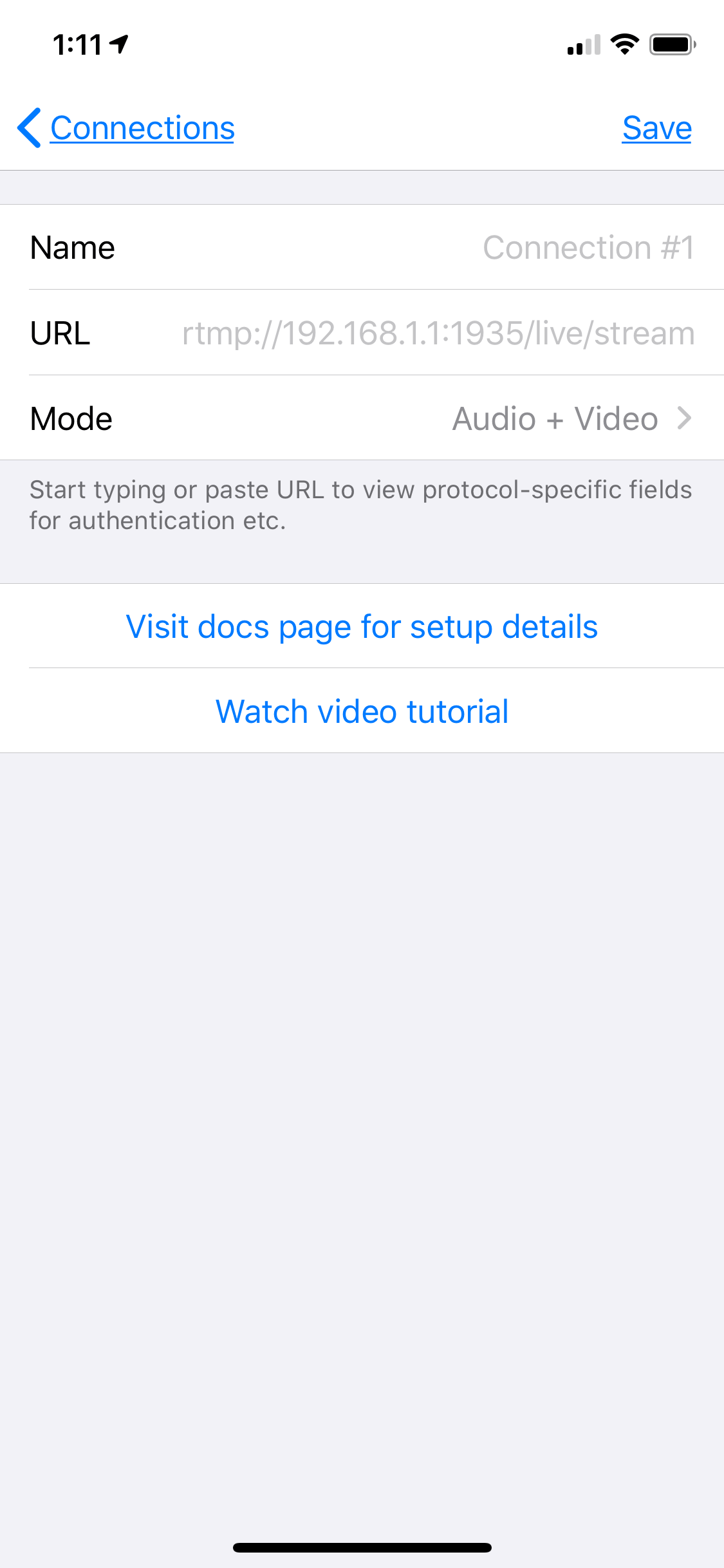This screenshot has height=1568, width=724.
Task: Watch video tutorial
Action: [362, 711]
